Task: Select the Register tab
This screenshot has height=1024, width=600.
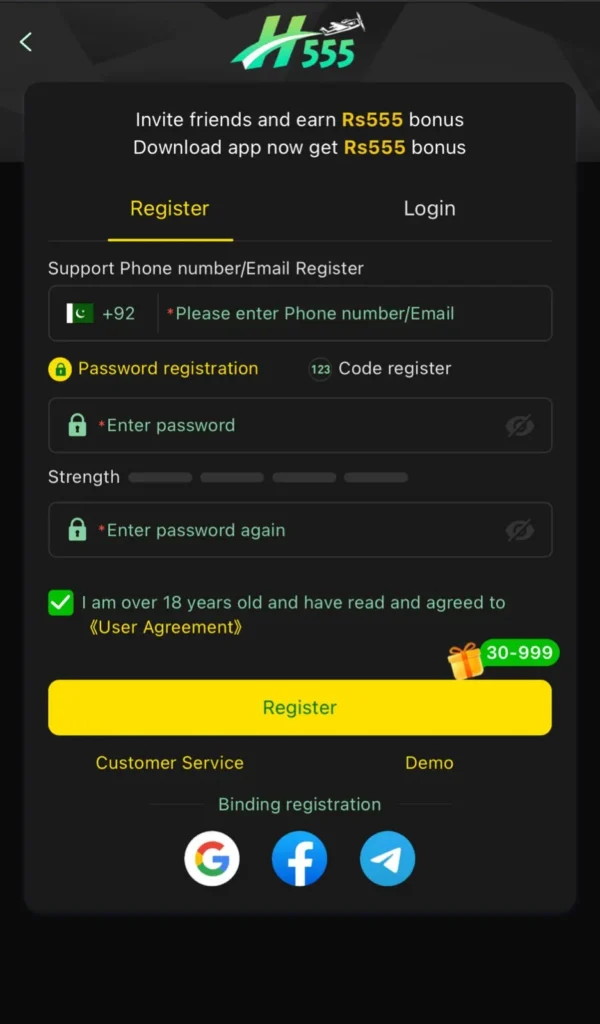Action: tap(170, 209)
